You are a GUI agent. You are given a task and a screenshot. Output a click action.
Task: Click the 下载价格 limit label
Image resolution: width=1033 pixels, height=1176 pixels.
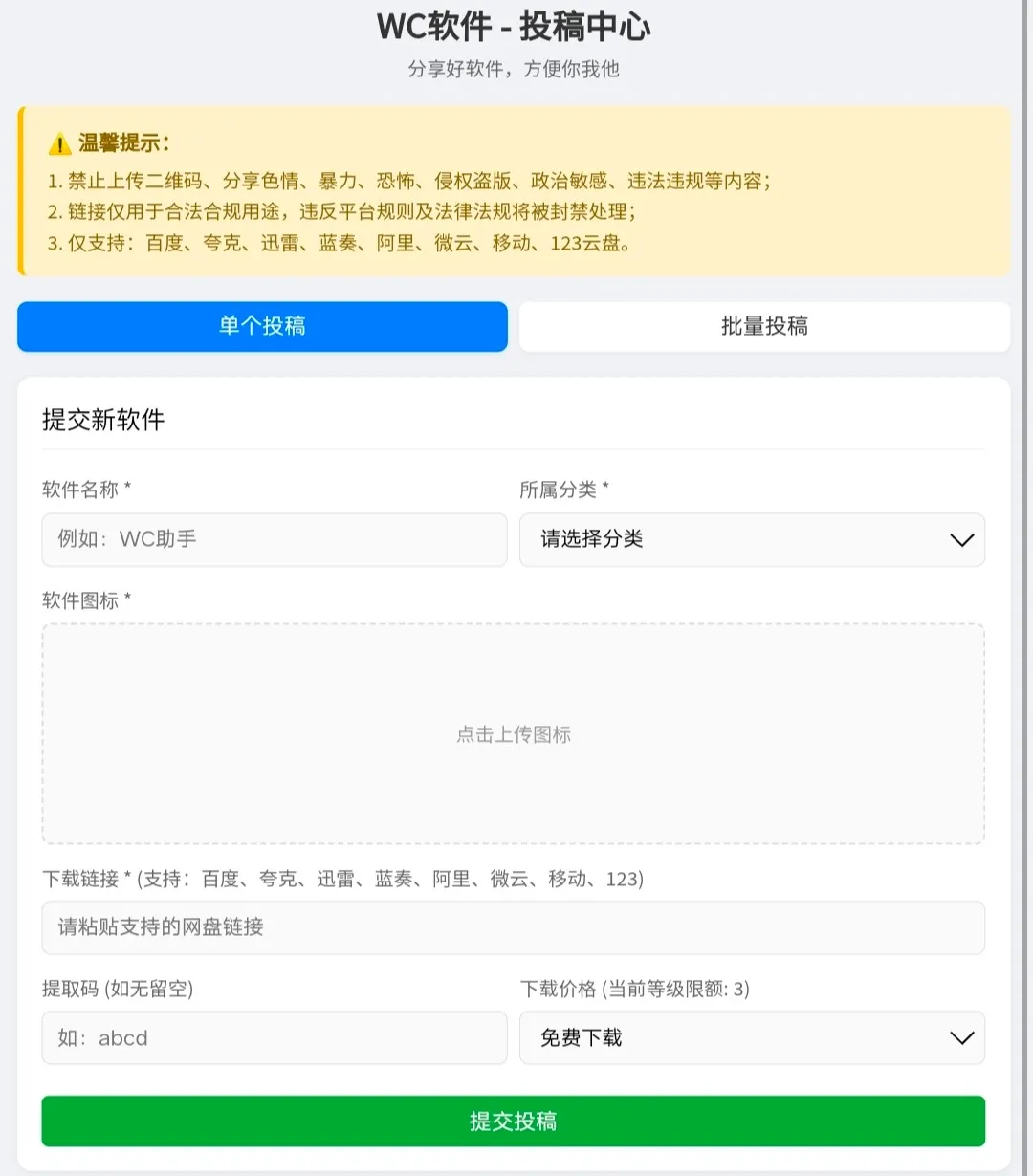coord(635,990)
